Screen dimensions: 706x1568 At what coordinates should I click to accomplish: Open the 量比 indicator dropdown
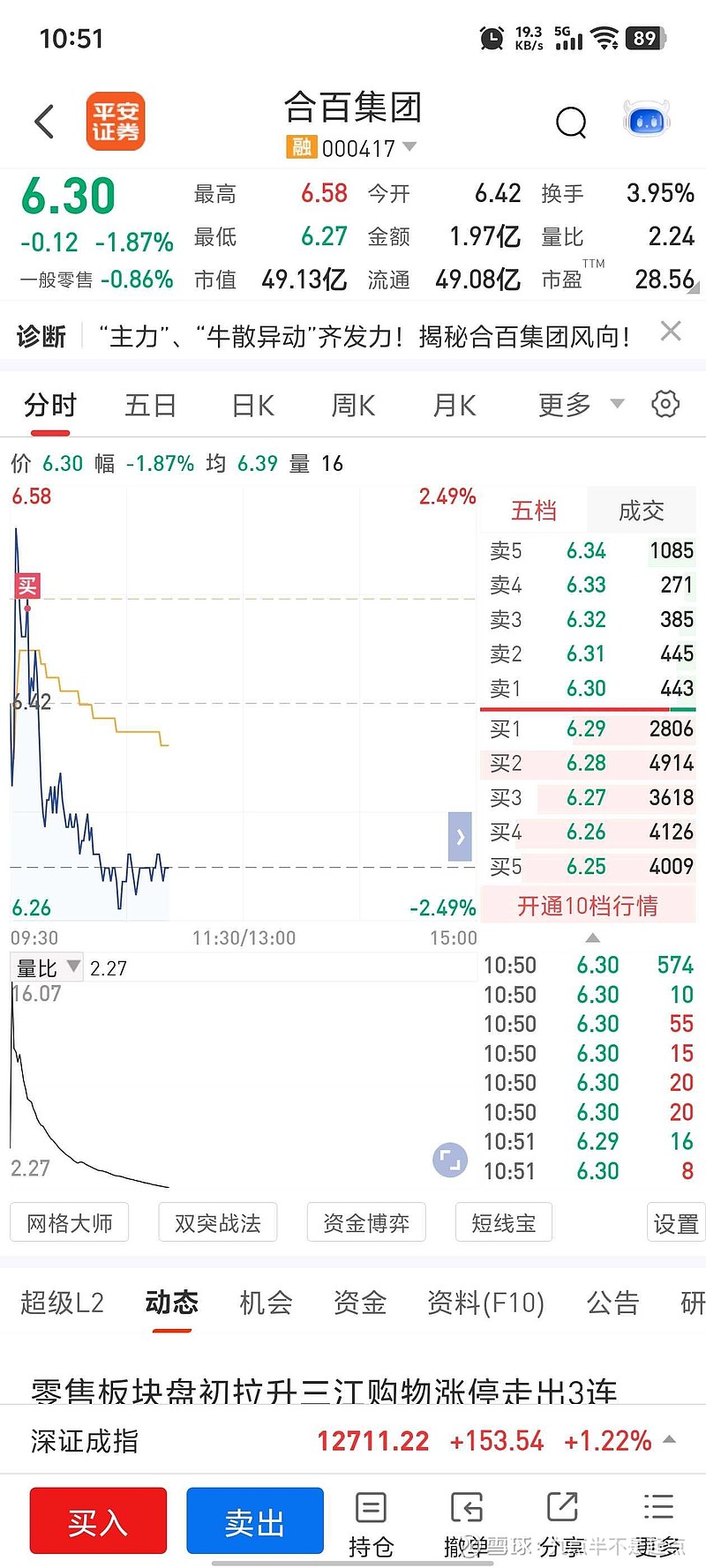49,968
